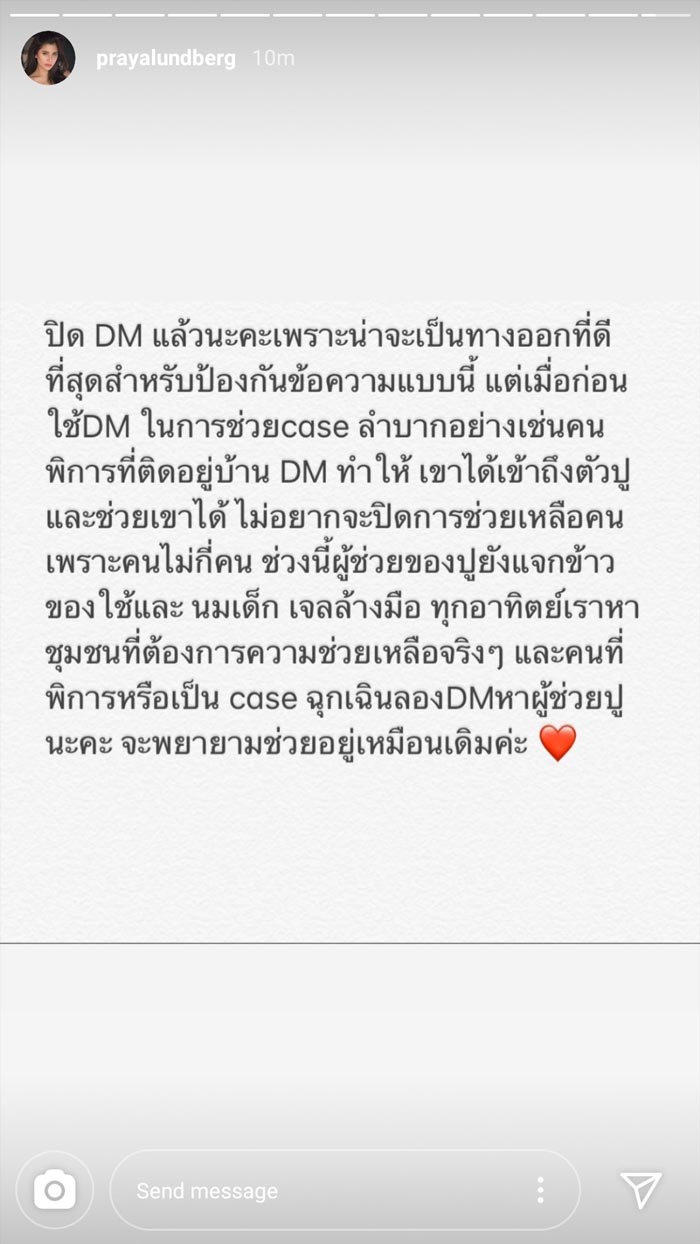The image size is (700, 1244).
Task: Tap the prayalundberg username
Action: [x=166, y=59]
